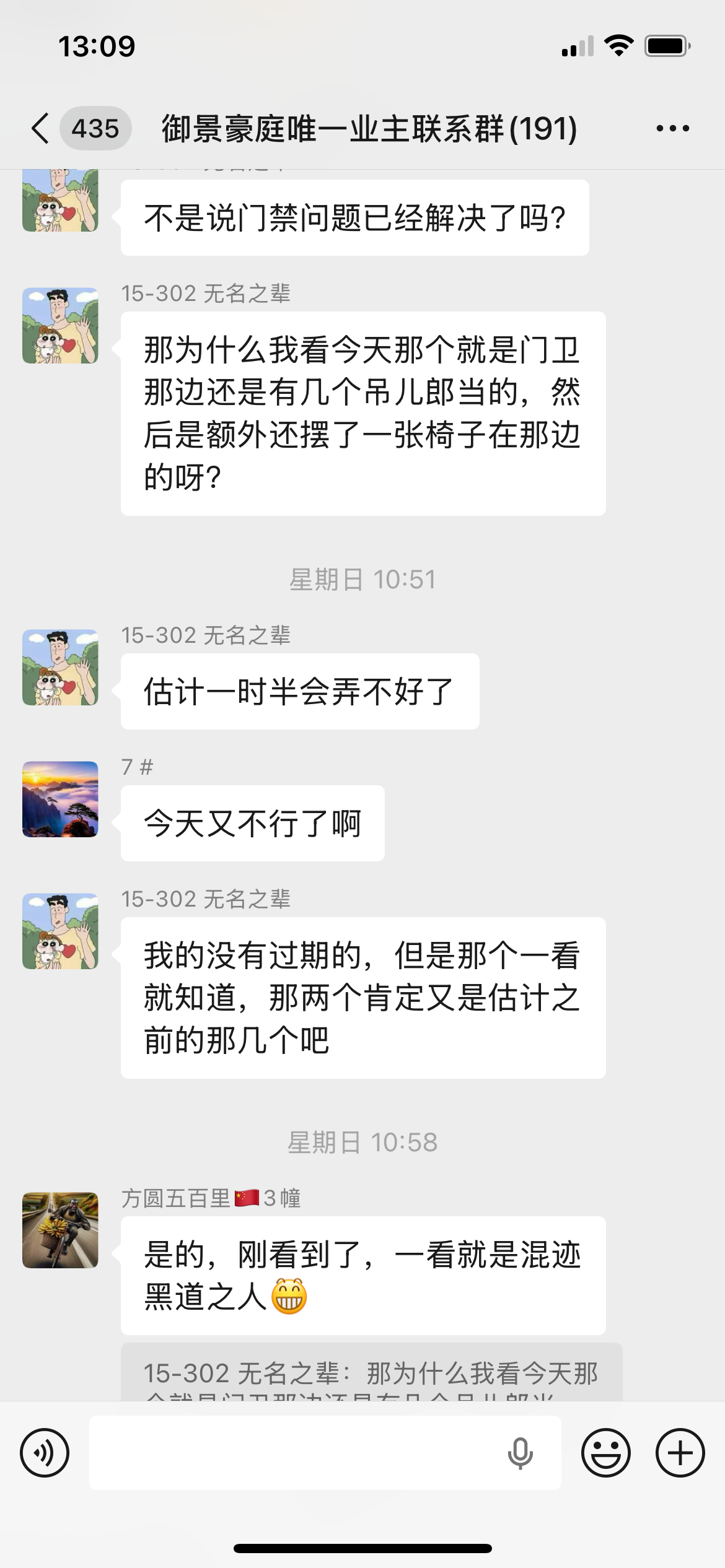Tap the microphone icon for voice input
Image resolution: width=725 pixels, height=1568 pixels.
pyautogui.click(x=521, y=1452)
